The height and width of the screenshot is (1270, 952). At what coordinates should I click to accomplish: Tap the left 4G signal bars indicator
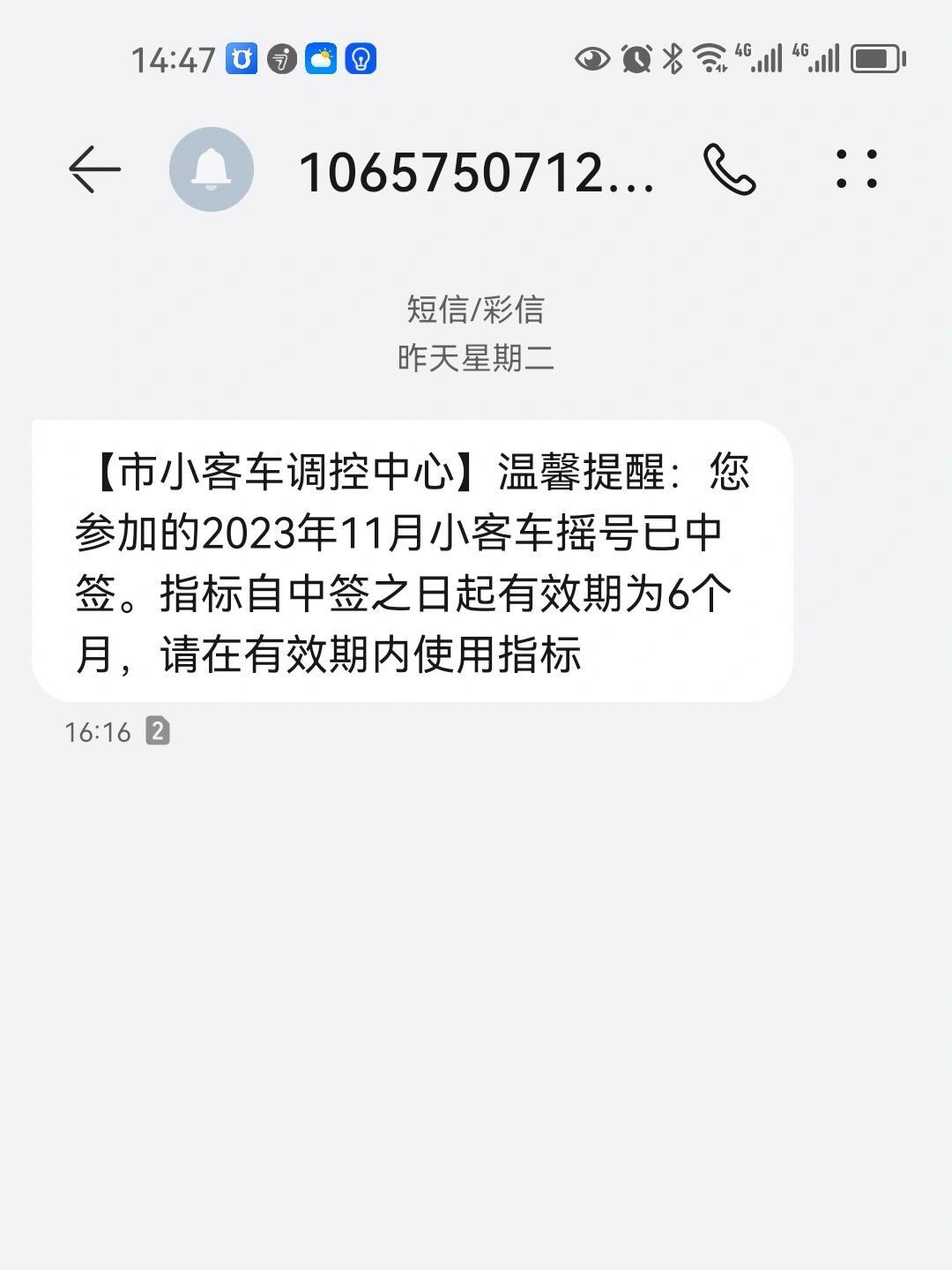pyautogui.click(x=760, y=59)
